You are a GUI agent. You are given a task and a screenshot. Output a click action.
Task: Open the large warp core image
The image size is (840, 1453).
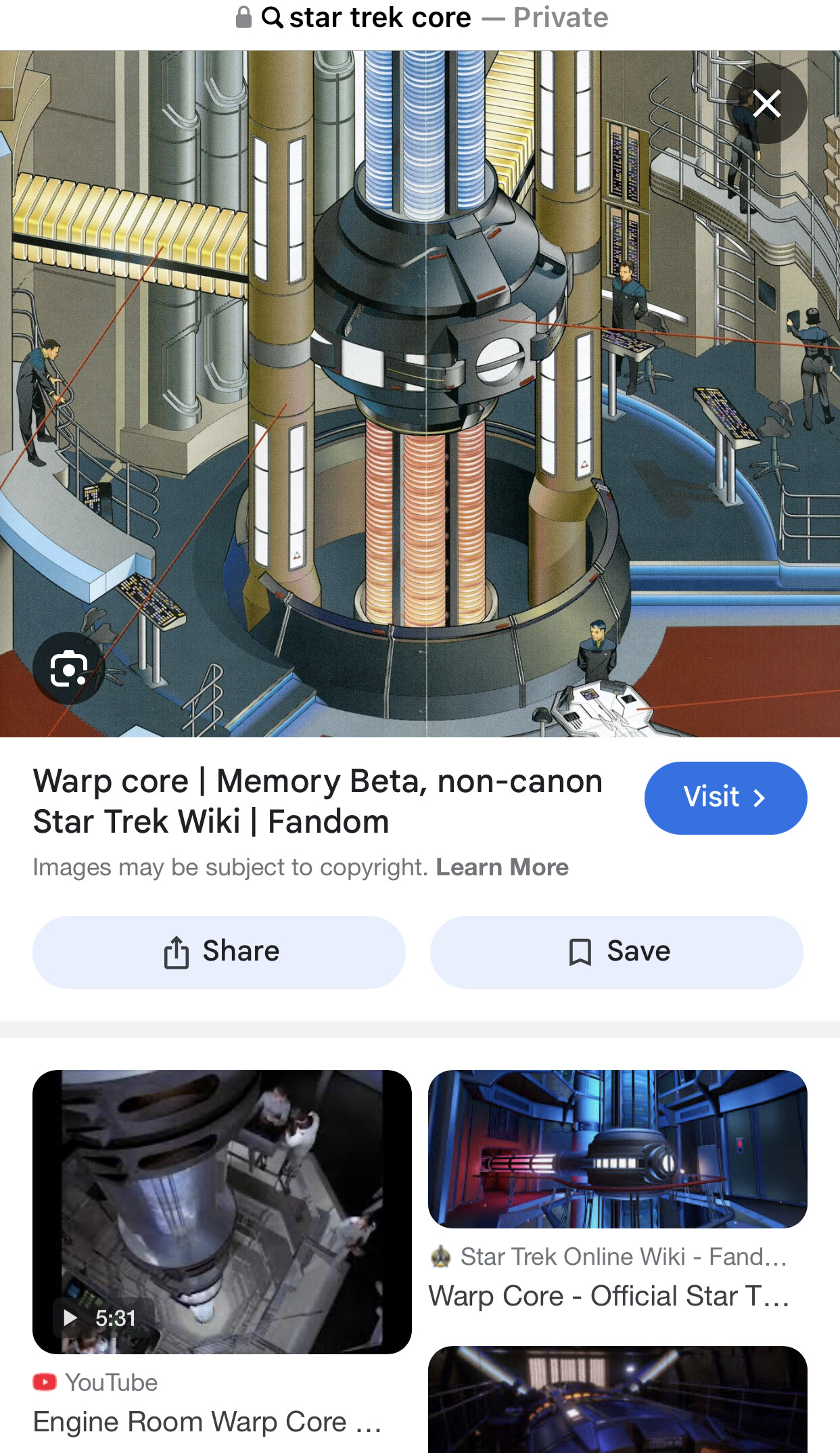click(420, 394)
